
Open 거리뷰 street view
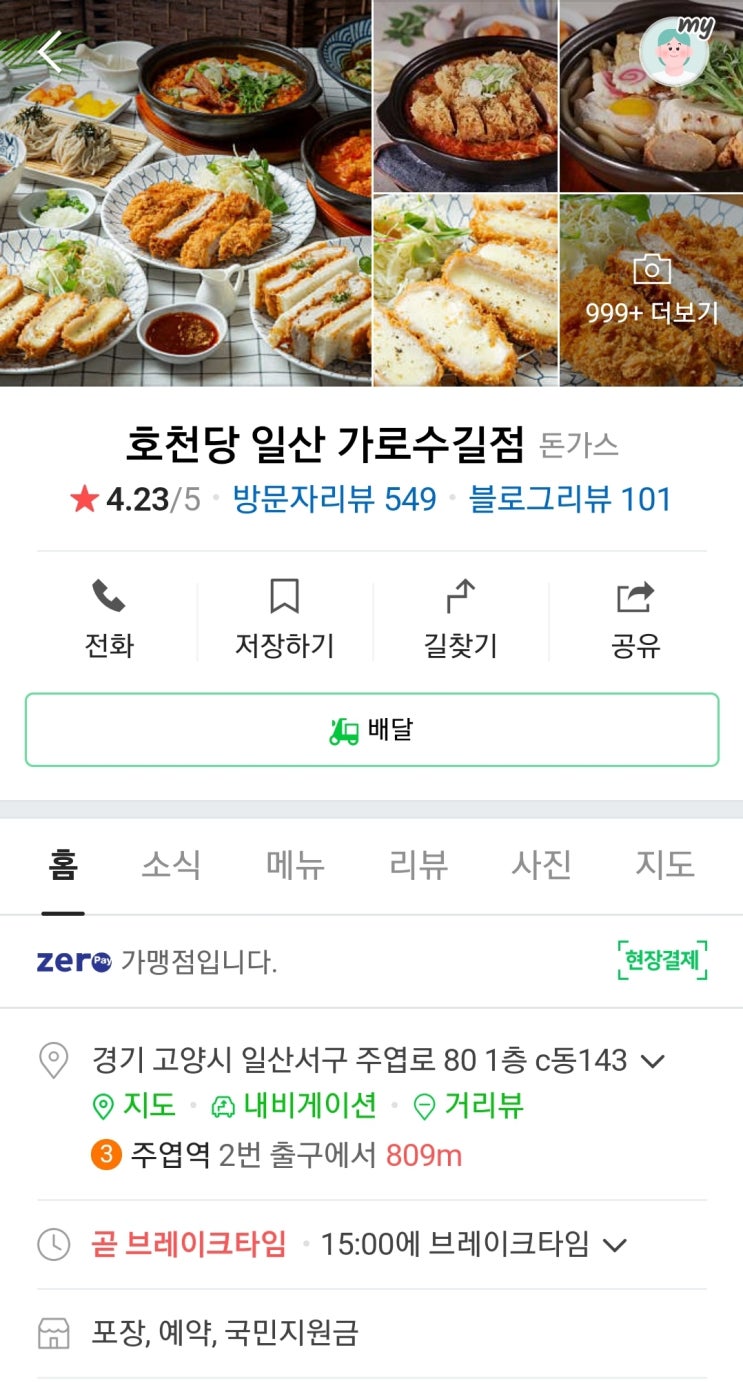point(469,1106)
